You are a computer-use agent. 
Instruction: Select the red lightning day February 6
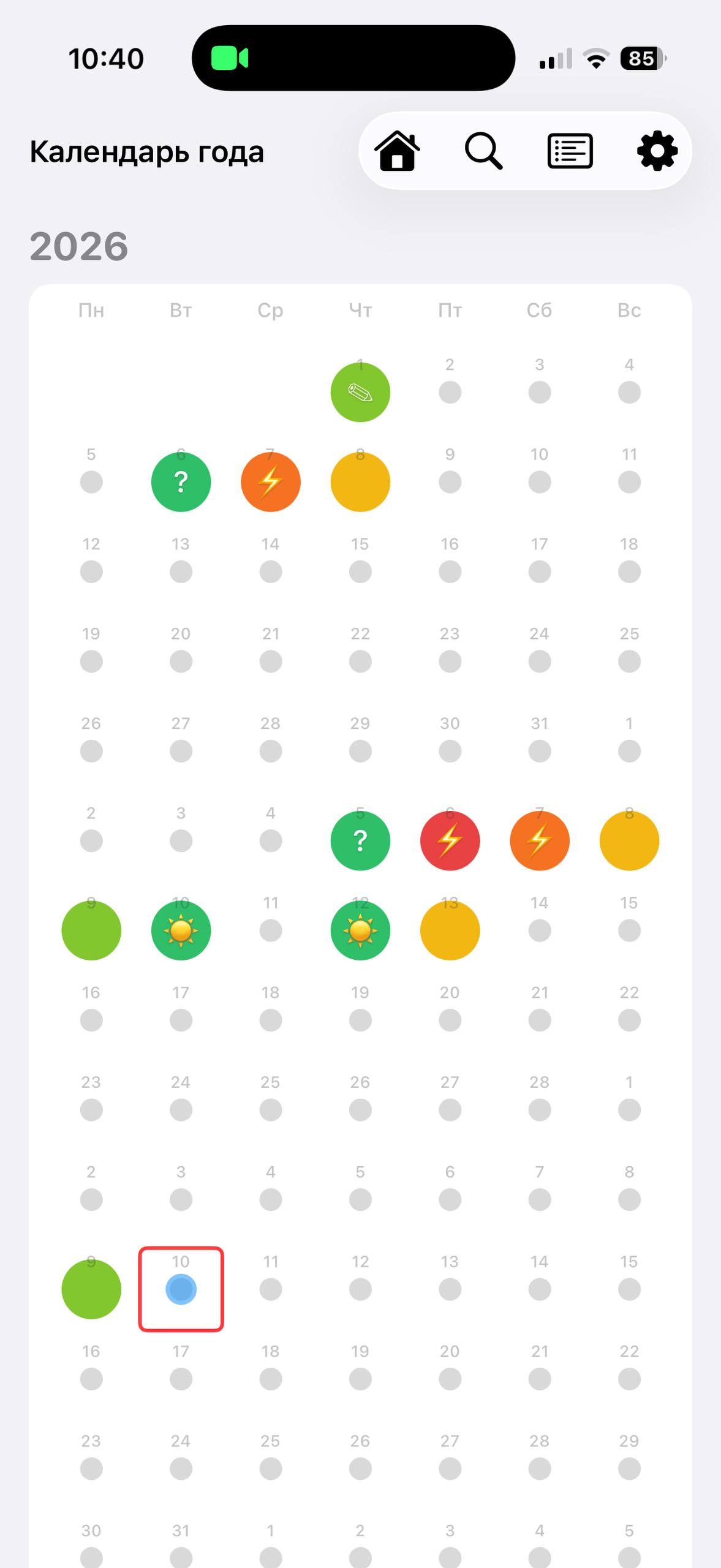(x=450, y=841)
